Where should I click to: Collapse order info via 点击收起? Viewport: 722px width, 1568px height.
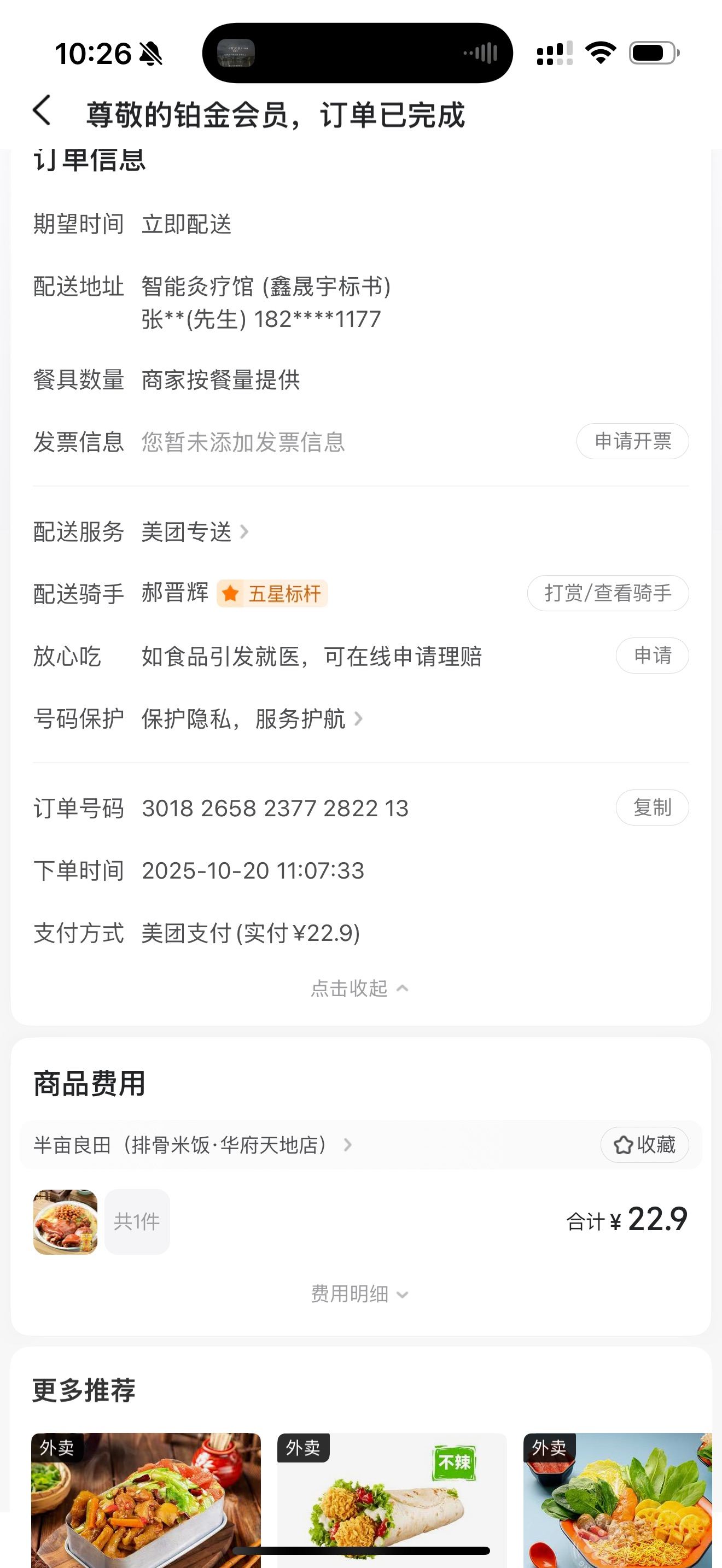tap(359, 988)
